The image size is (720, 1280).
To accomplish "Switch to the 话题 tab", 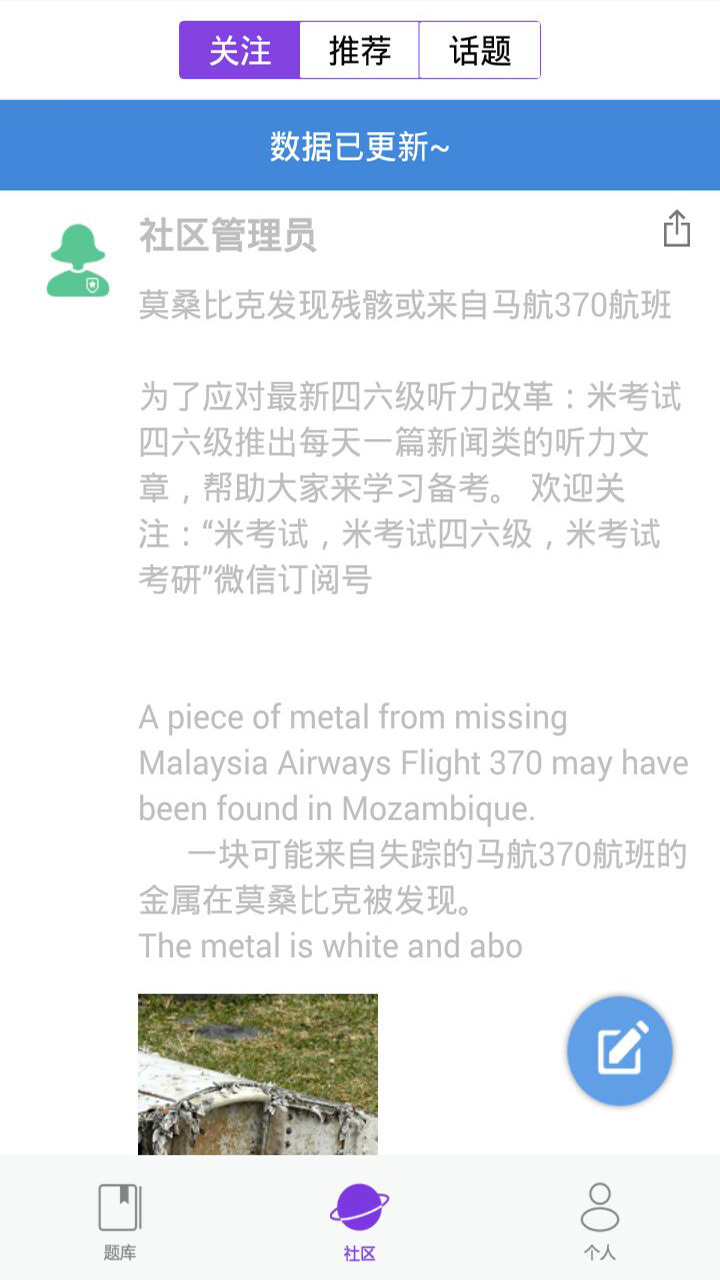I will tap(480, 50).
